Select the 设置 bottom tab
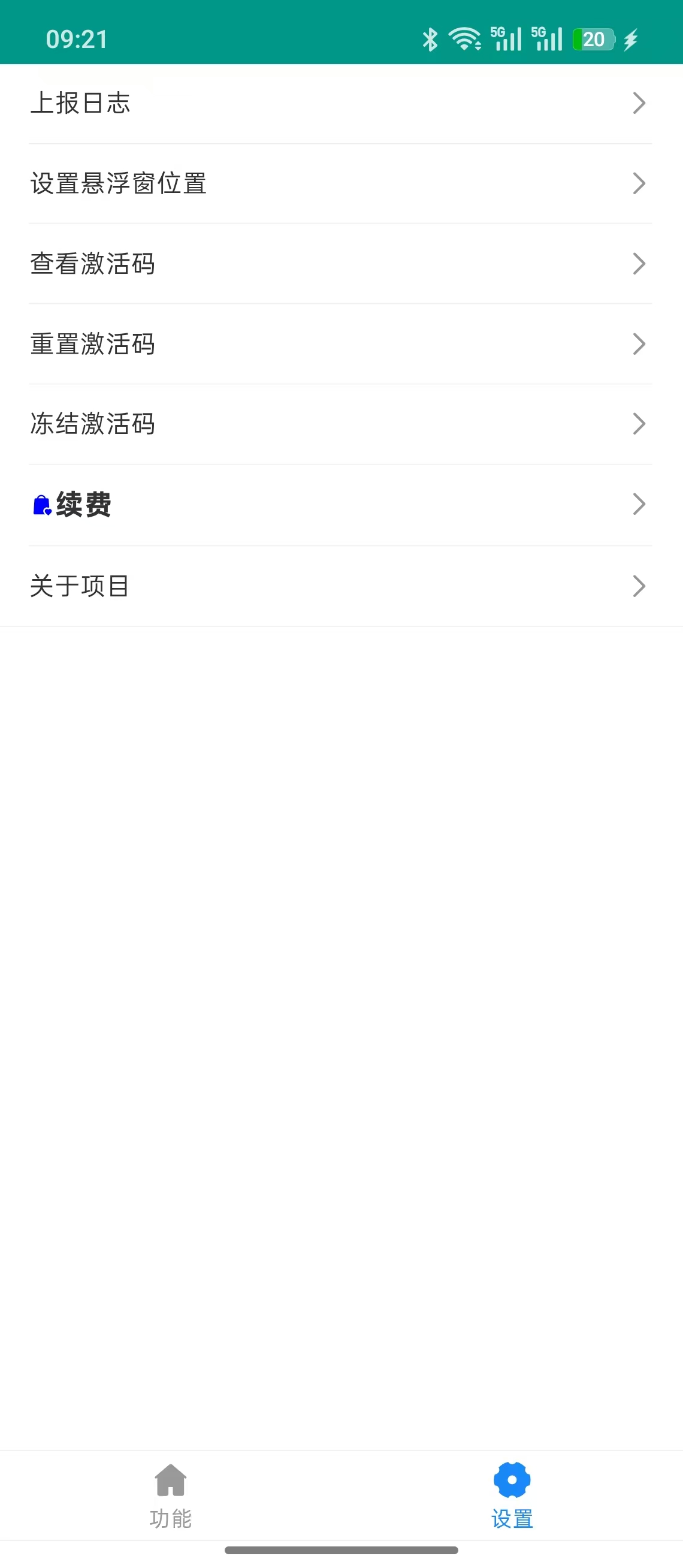 [x=512, y=1496]
